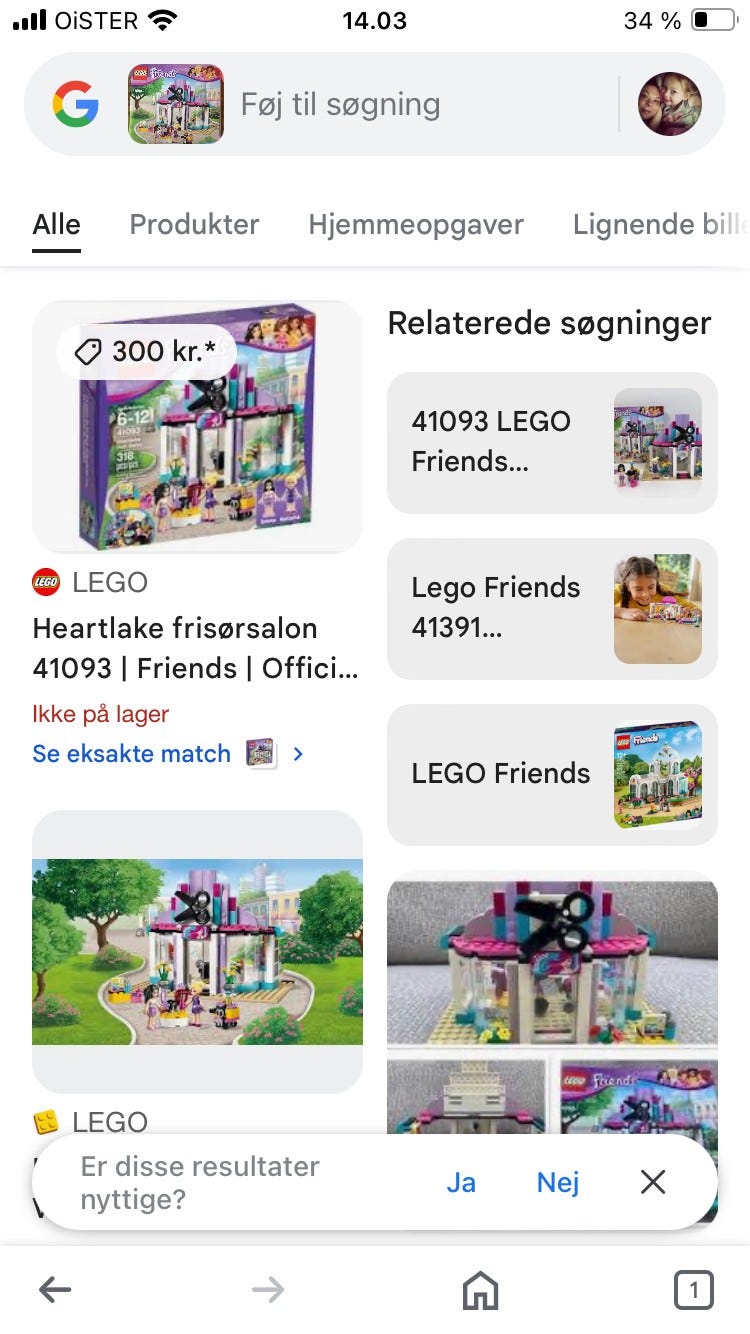Open the account profile picture
Screen dimensions: 750x1334
(669, 104)
